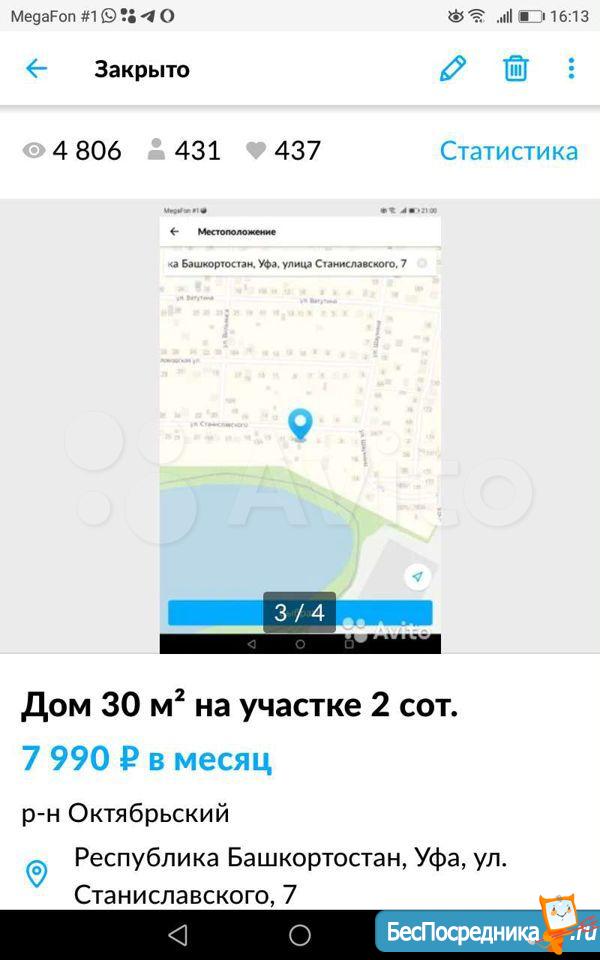Open the address ул. Станиславского, 7 on map
Viewport: 600px width, 960px height.
(290, 875)
